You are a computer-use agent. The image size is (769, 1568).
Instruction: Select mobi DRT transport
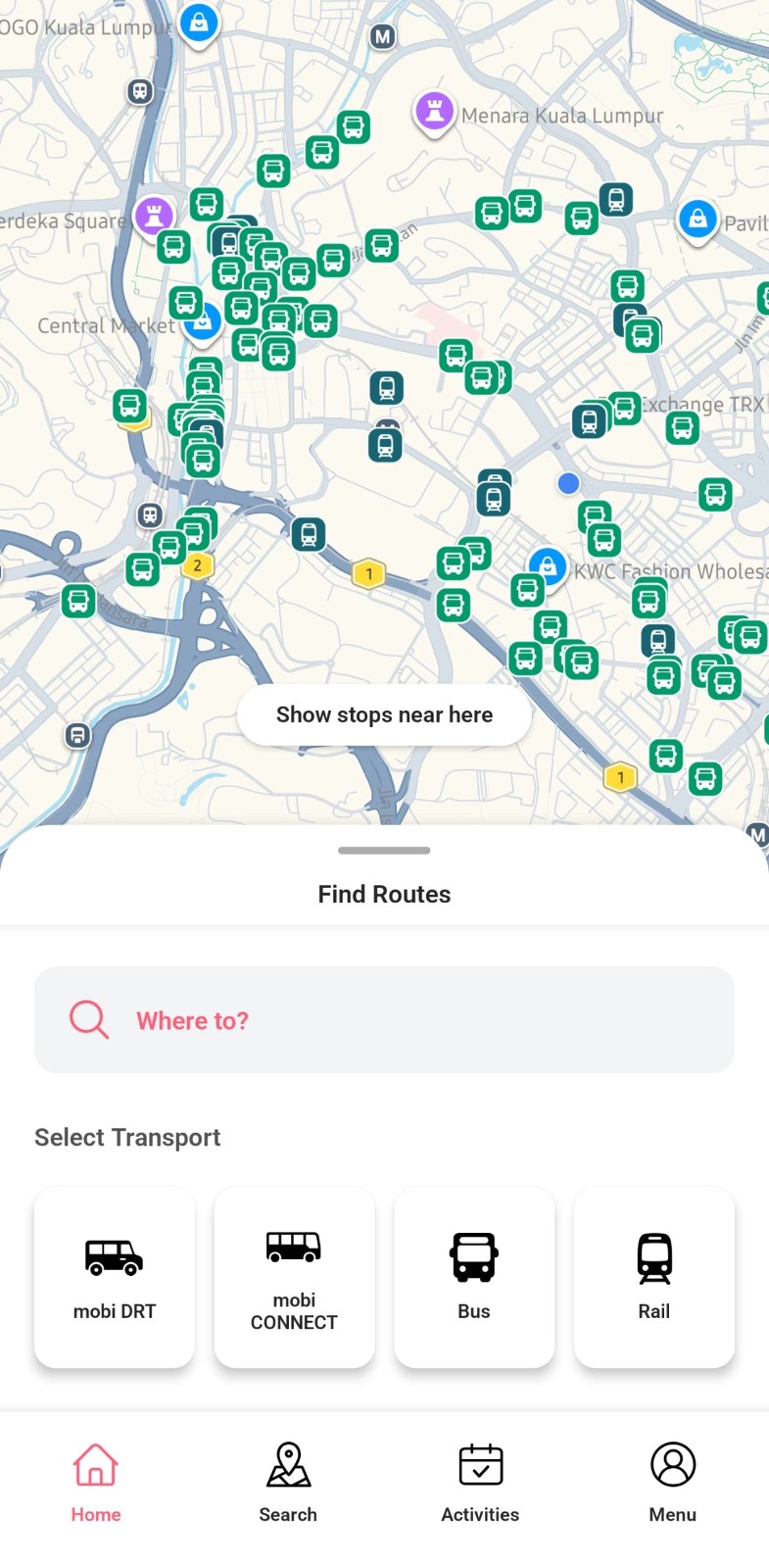[115, 1276]
